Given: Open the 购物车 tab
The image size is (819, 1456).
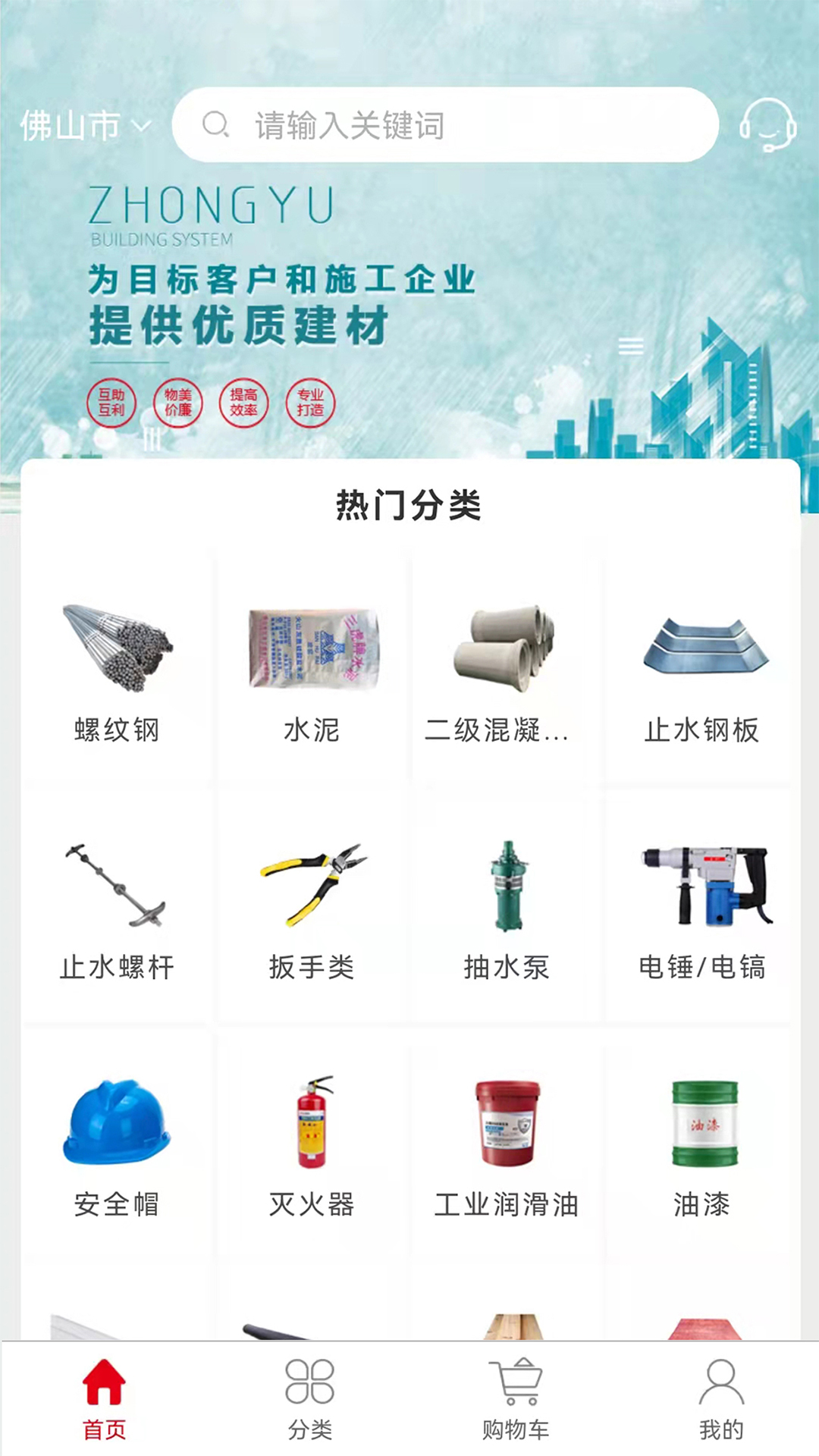Looking at the screenshot, I should pyautogui.click(x=515, y=1399).
